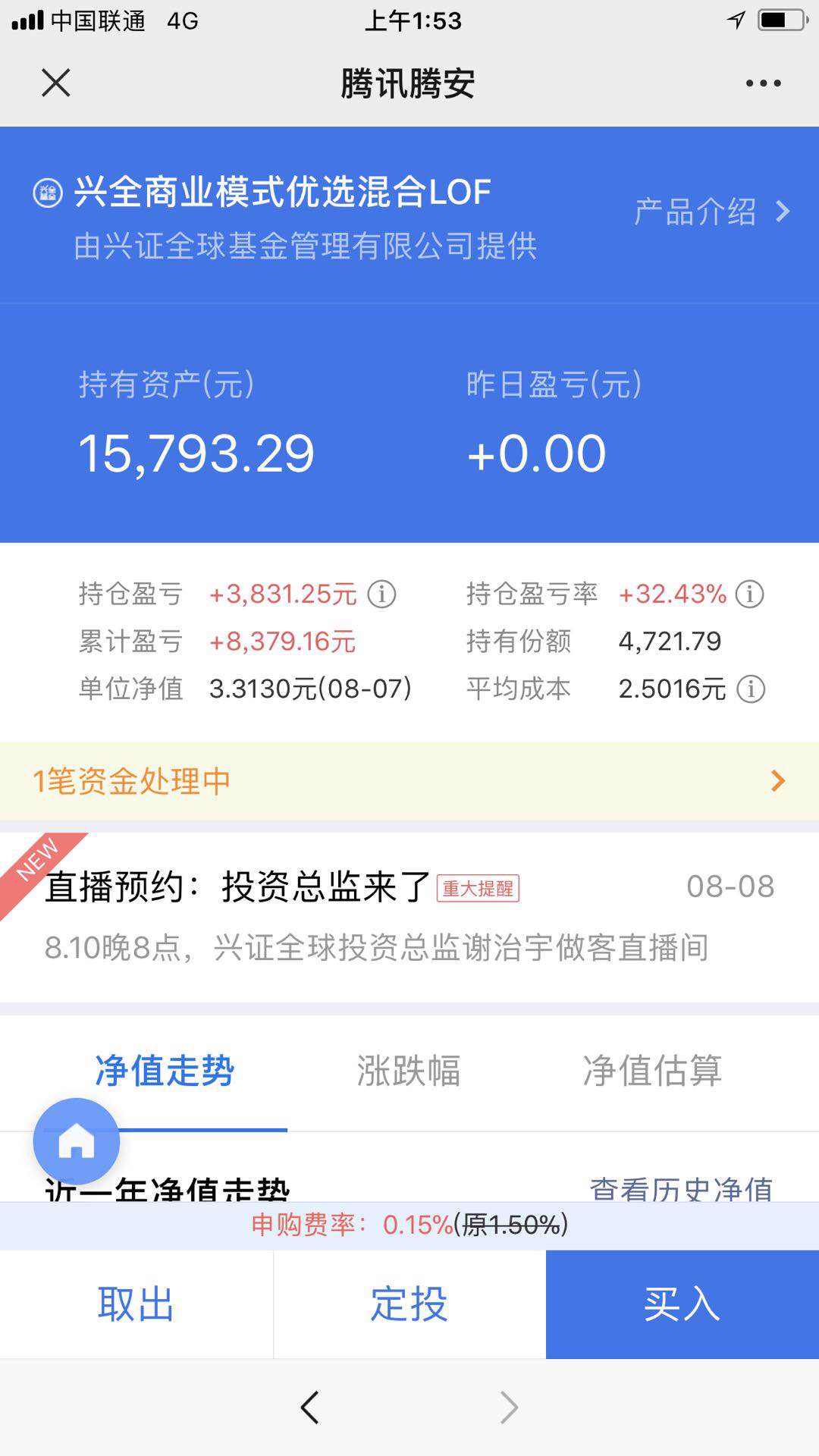Viewport: 819px width, 1456px height.
Task: Open the more options ellipsis menu
Action: pos(762,83)
